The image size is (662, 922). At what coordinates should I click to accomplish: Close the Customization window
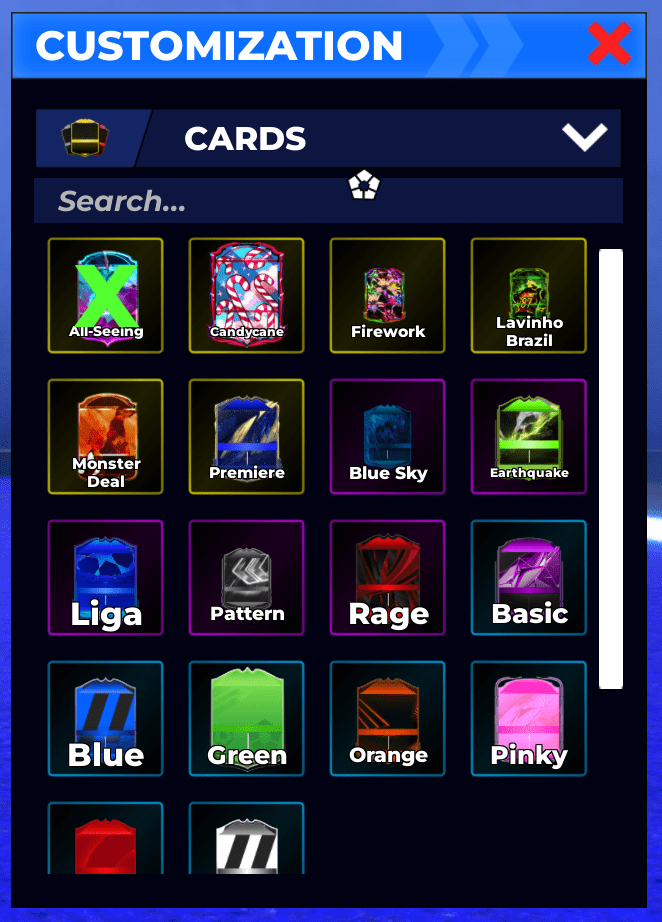pyautogui.click(x=609, y=45)
